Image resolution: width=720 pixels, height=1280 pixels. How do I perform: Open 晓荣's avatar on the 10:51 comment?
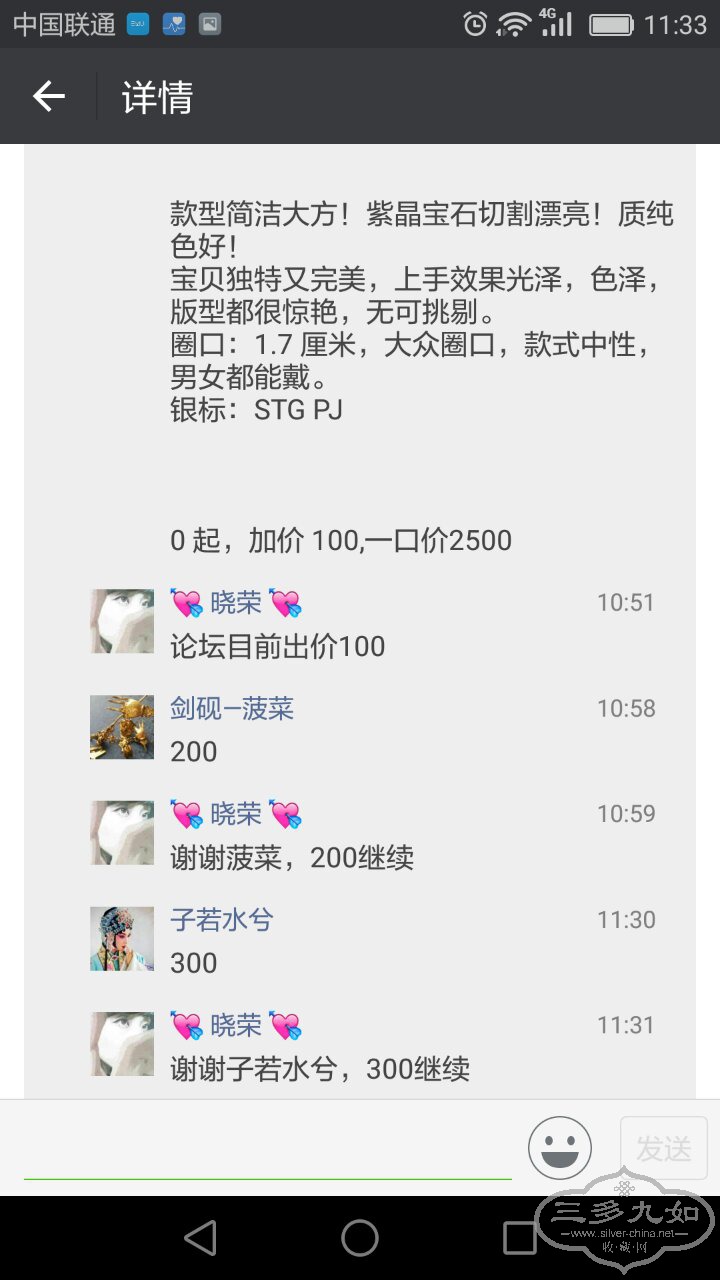(x=122, y=622)
